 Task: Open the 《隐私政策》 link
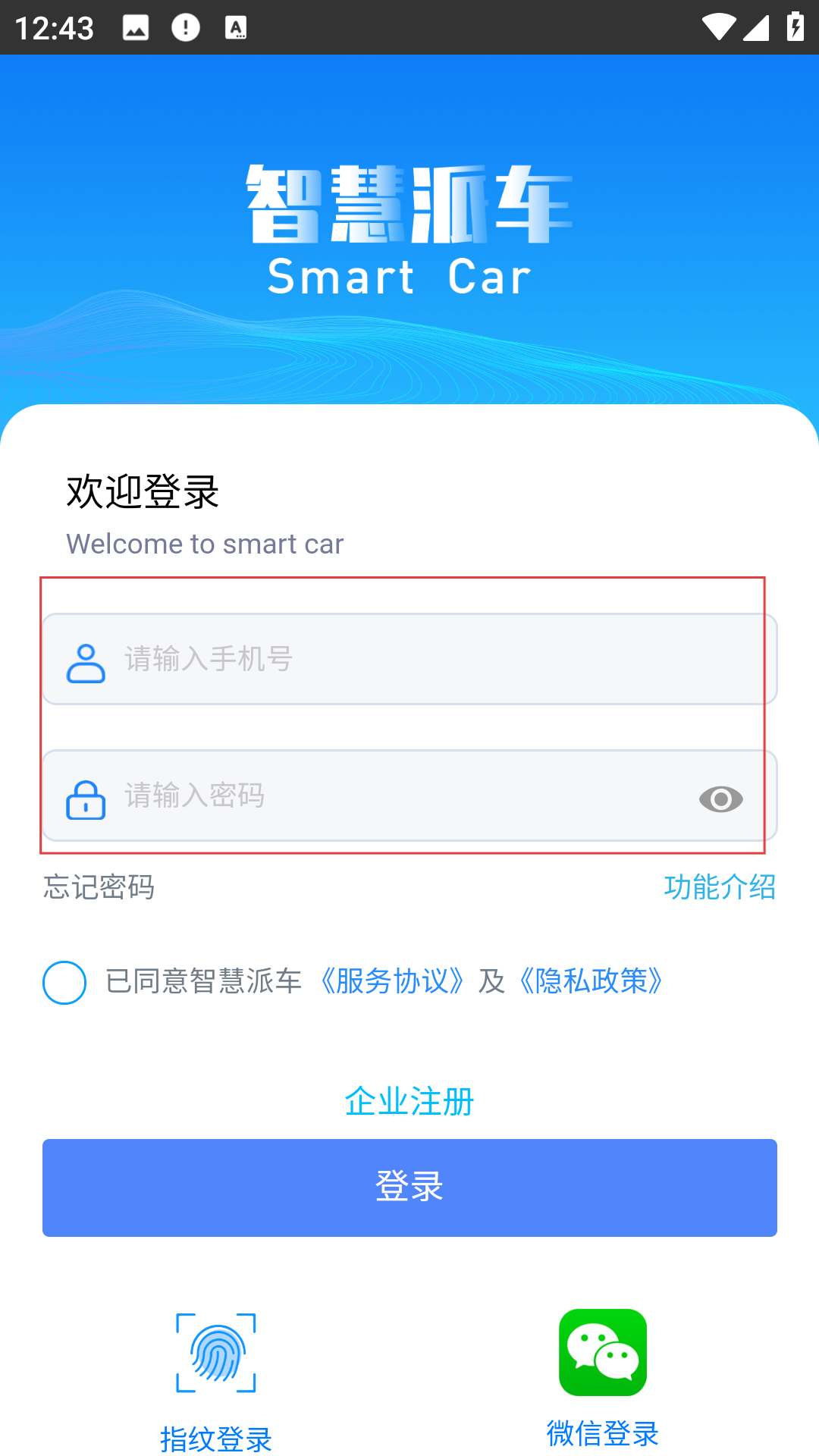coord(591,981)
